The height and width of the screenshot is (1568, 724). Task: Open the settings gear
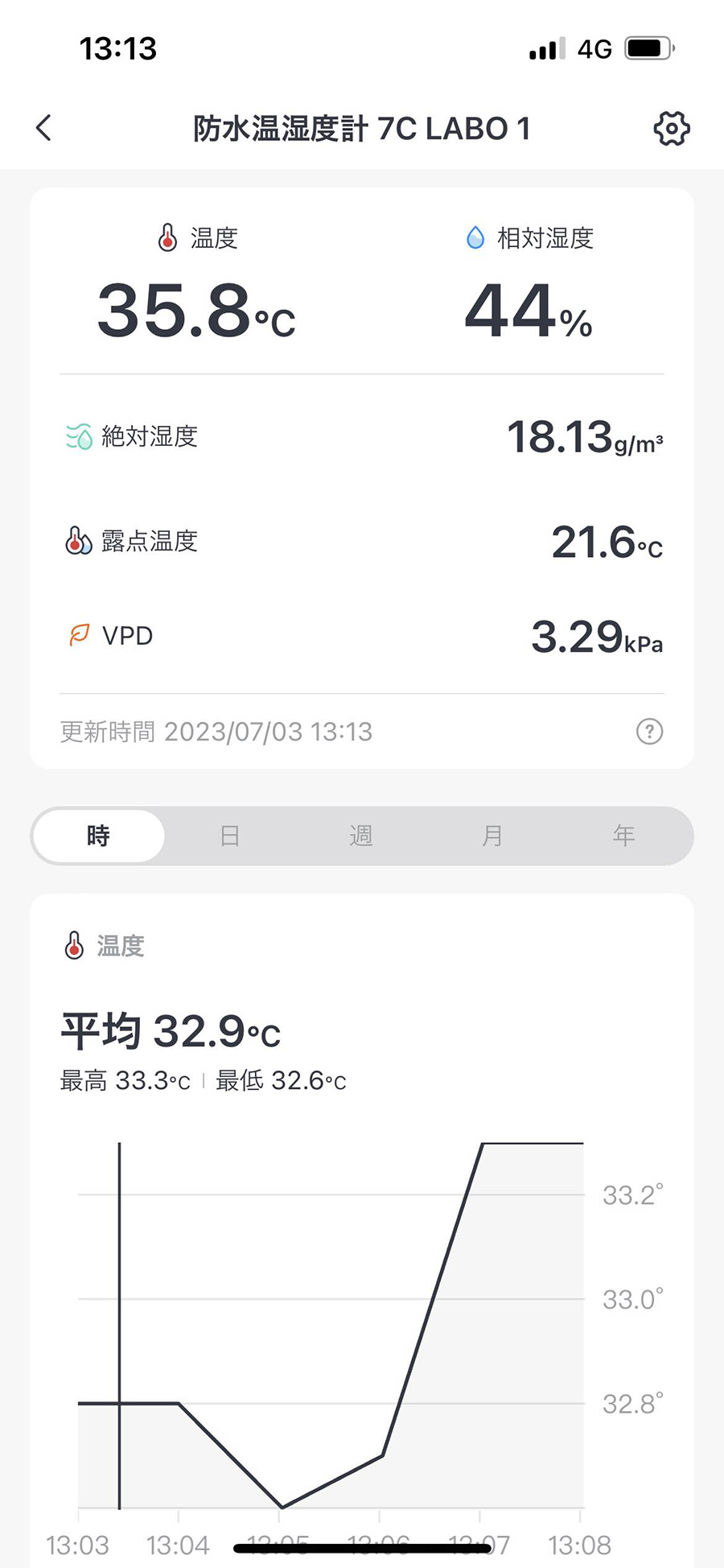click(x=672, y=128)
